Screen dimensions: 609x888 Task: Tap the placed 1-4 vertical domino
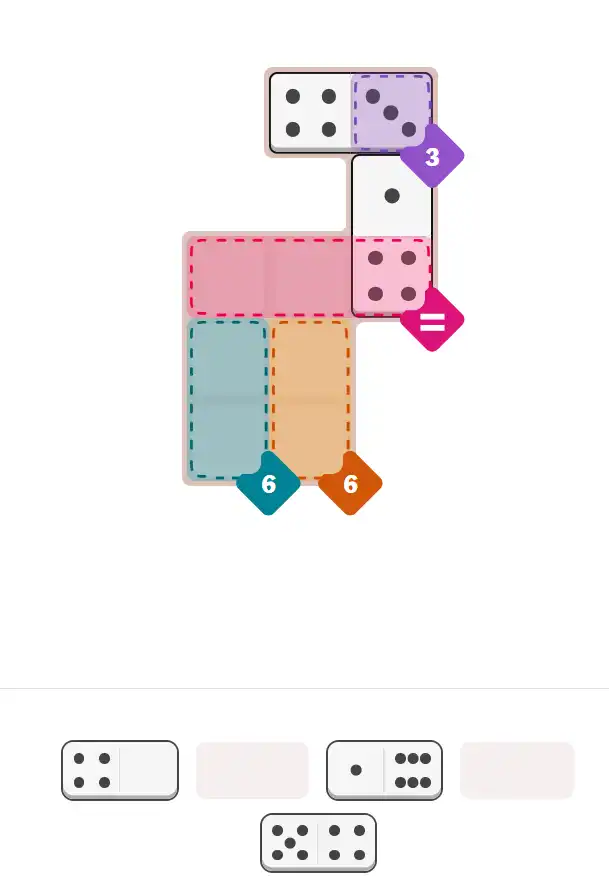tap(391, 235)
